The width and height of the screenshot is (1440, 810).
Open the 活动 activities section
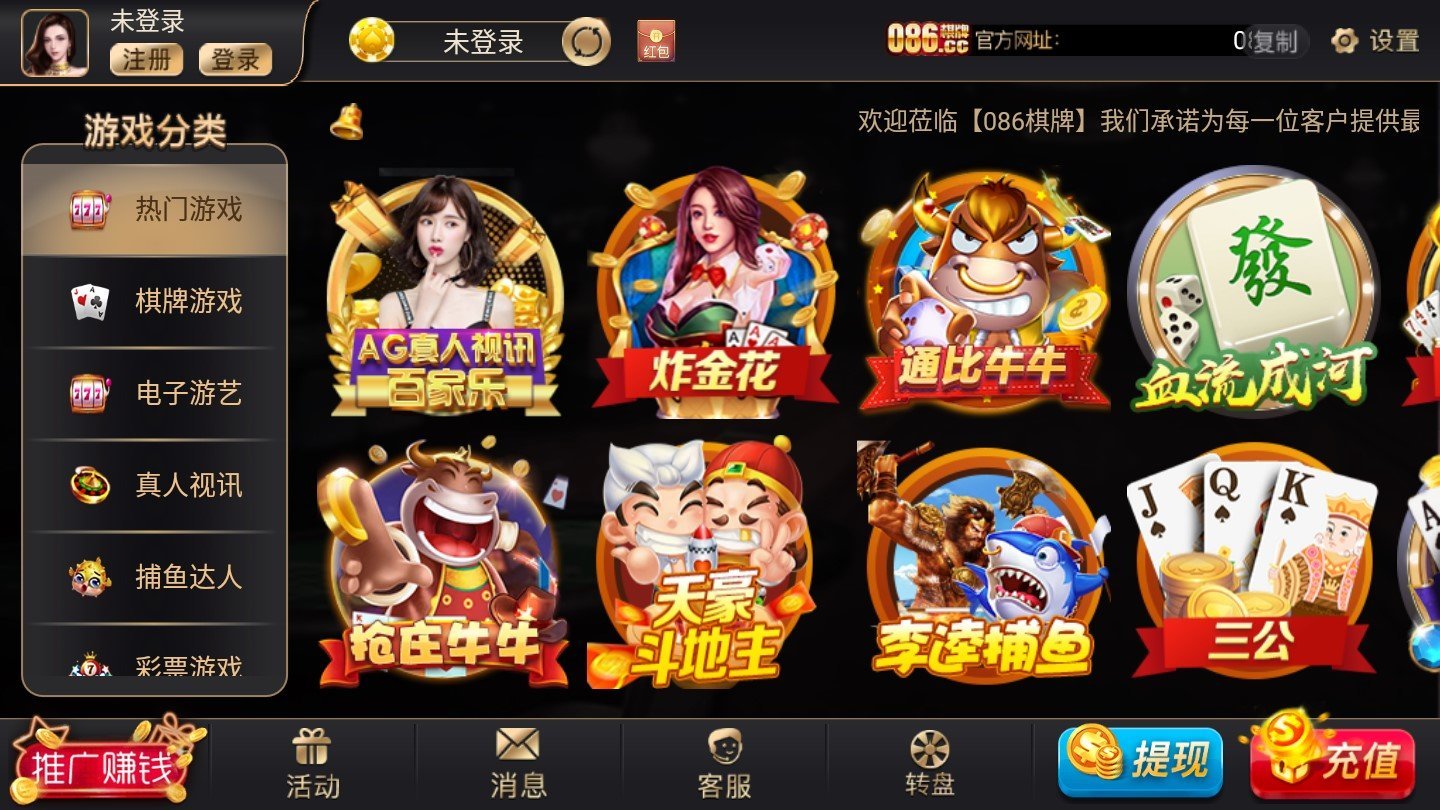coord(312,764)
